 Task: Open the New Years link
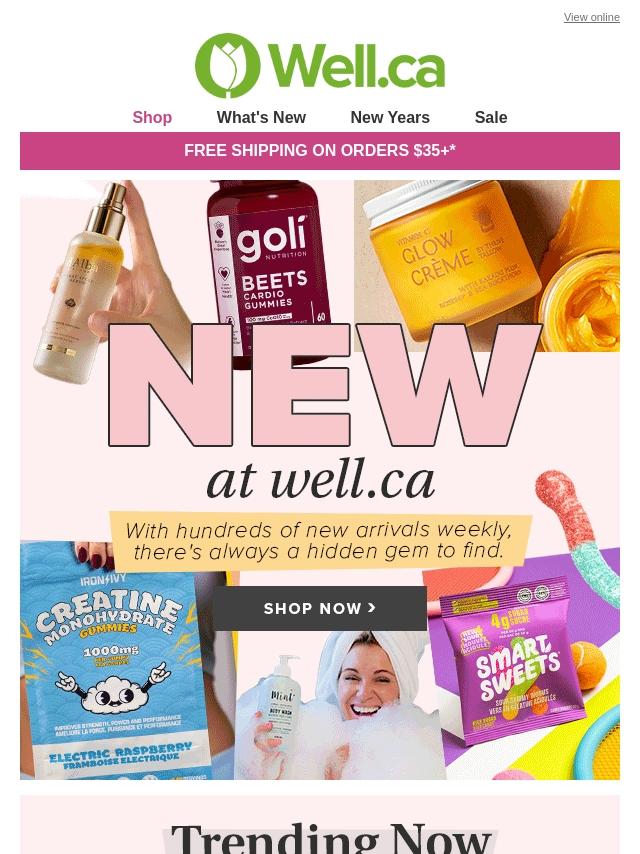pos(389,117)
